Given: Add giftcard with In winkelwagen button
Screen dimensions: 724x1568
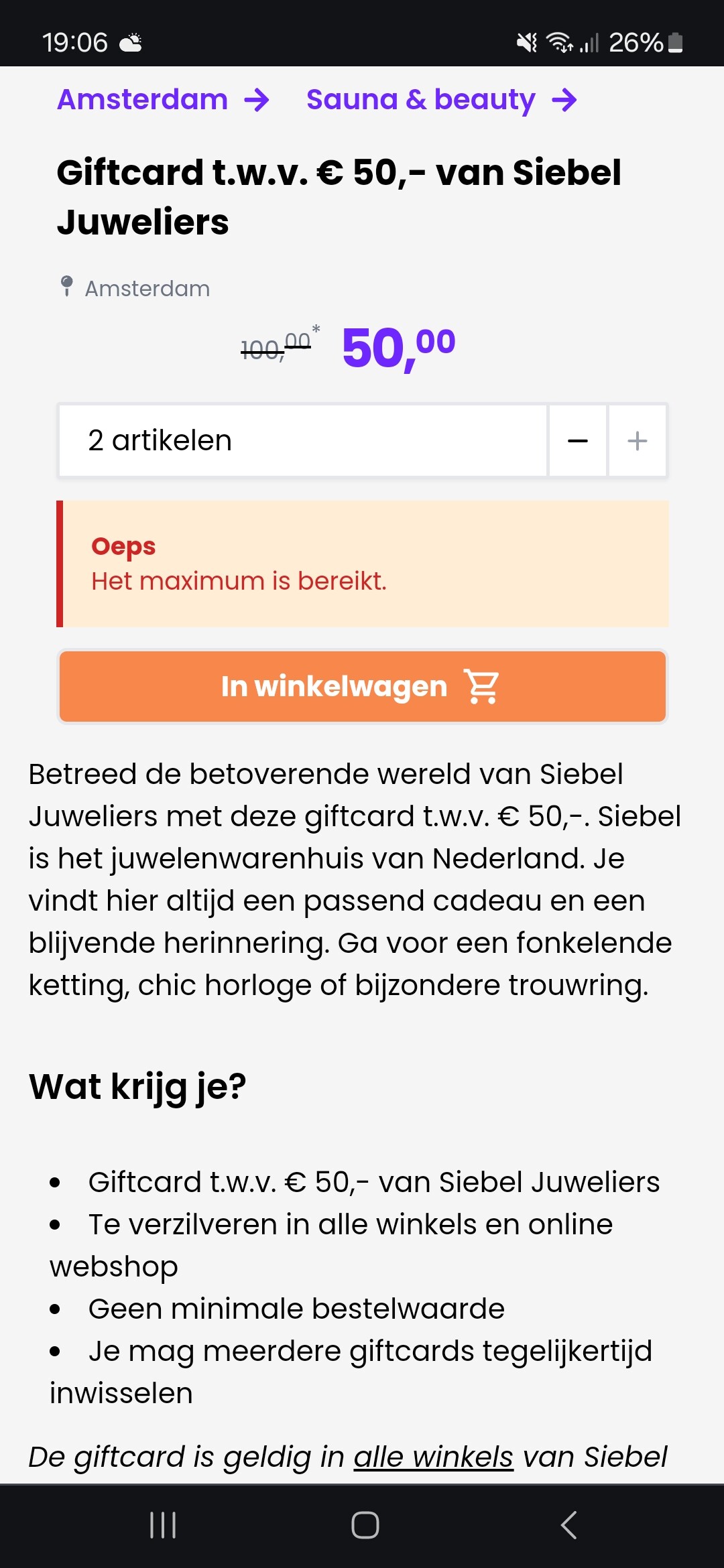Looking at the screenshot, I should [363, 686].
